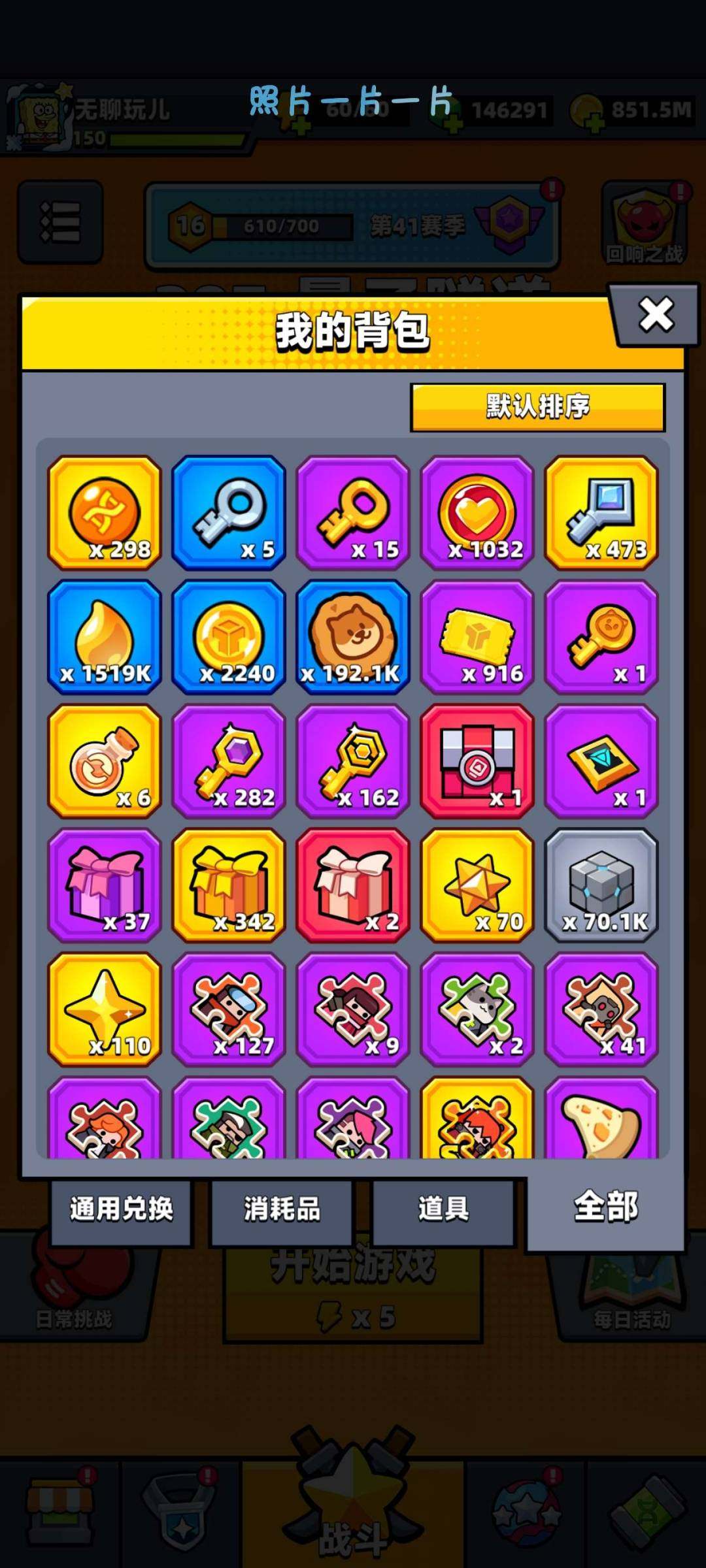Open the orange DNA coin item x298
This screenshot has height=1568, width=706.
pos(105,513)
